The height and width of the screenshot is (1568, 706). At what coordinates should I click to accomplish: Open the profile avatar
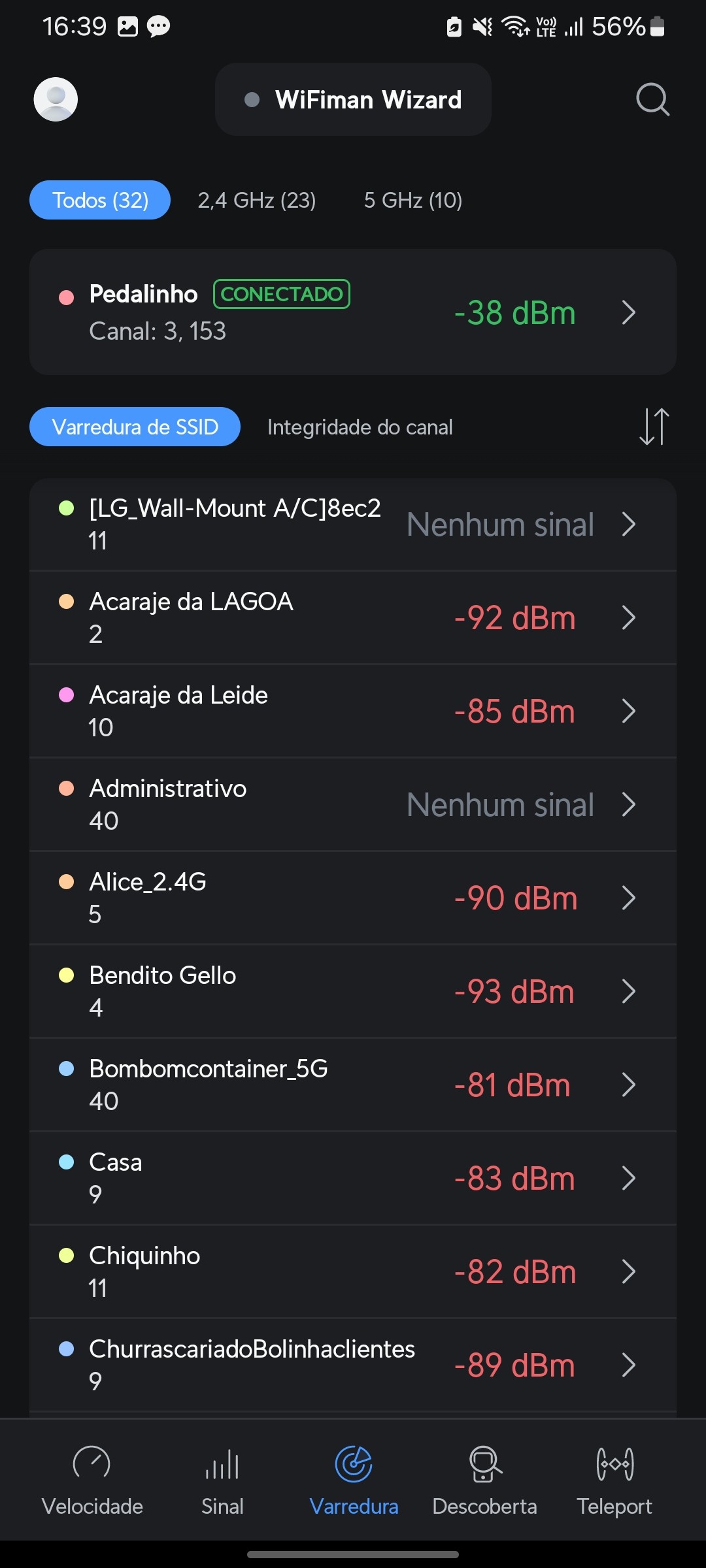pyautogui.click(x=56, y=99)
